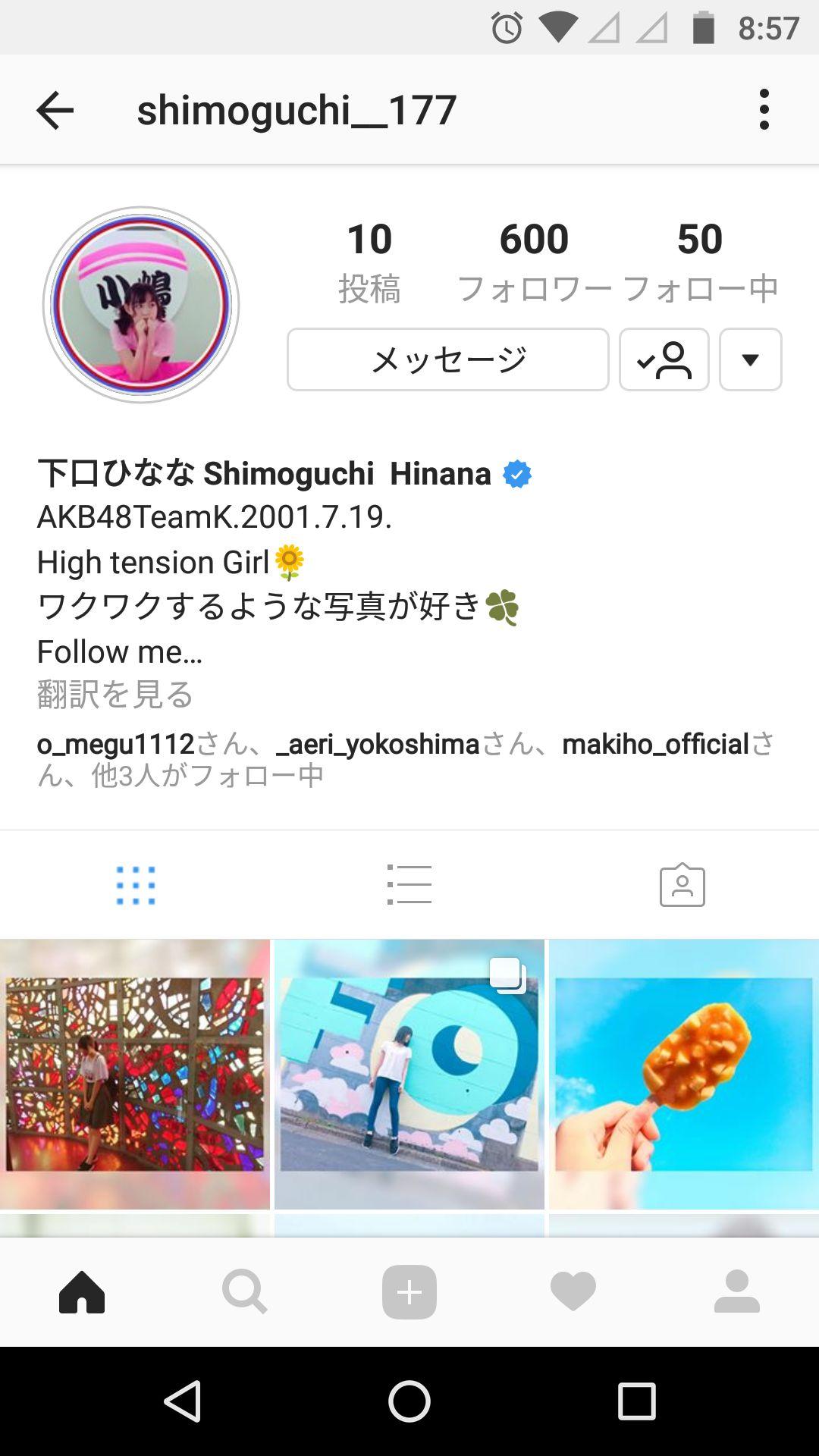819x1456 pixels.
Task: Open the three-dot overflow menu
Action: click(764, 110)
